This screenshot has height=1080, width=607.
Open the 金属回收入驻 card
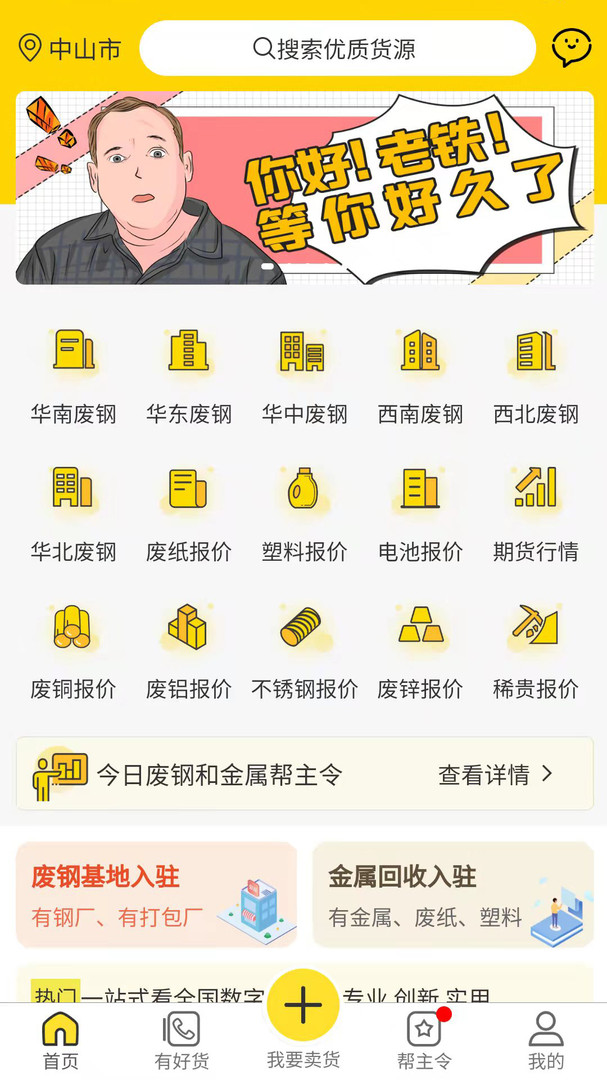pyautogui.click(x=452, y=895)
